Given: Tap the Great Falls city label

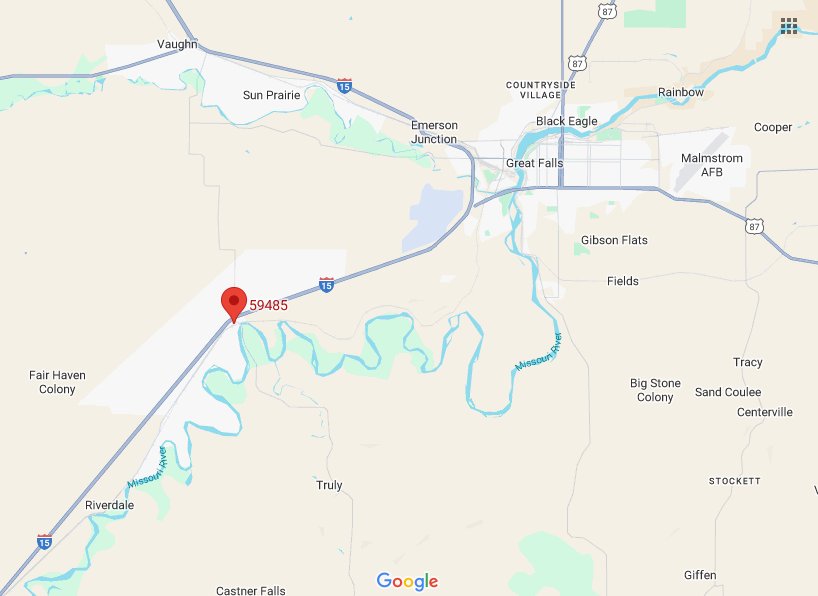Looking at the screenshot, I should (x=534, y=163).
